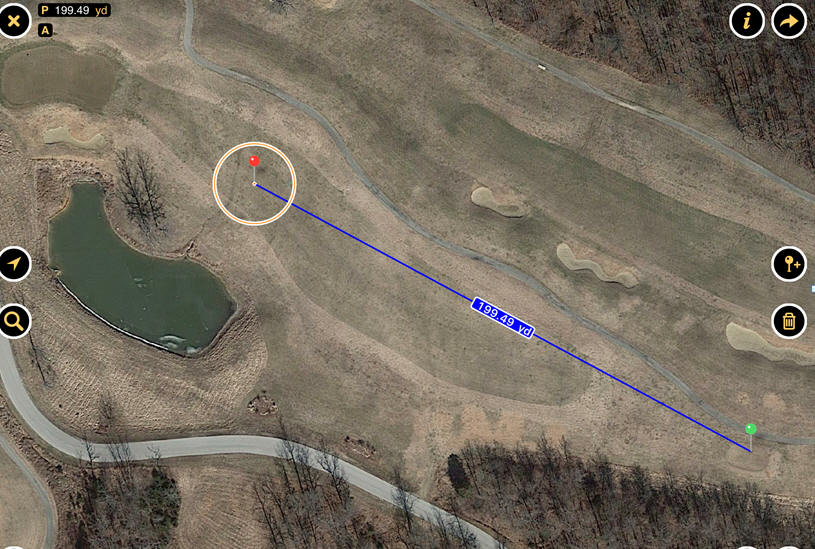Select the green pin marker
Image resolution: width=815 pixels, height=549 pixels.
pyautogui.click(x=751, y=430)
